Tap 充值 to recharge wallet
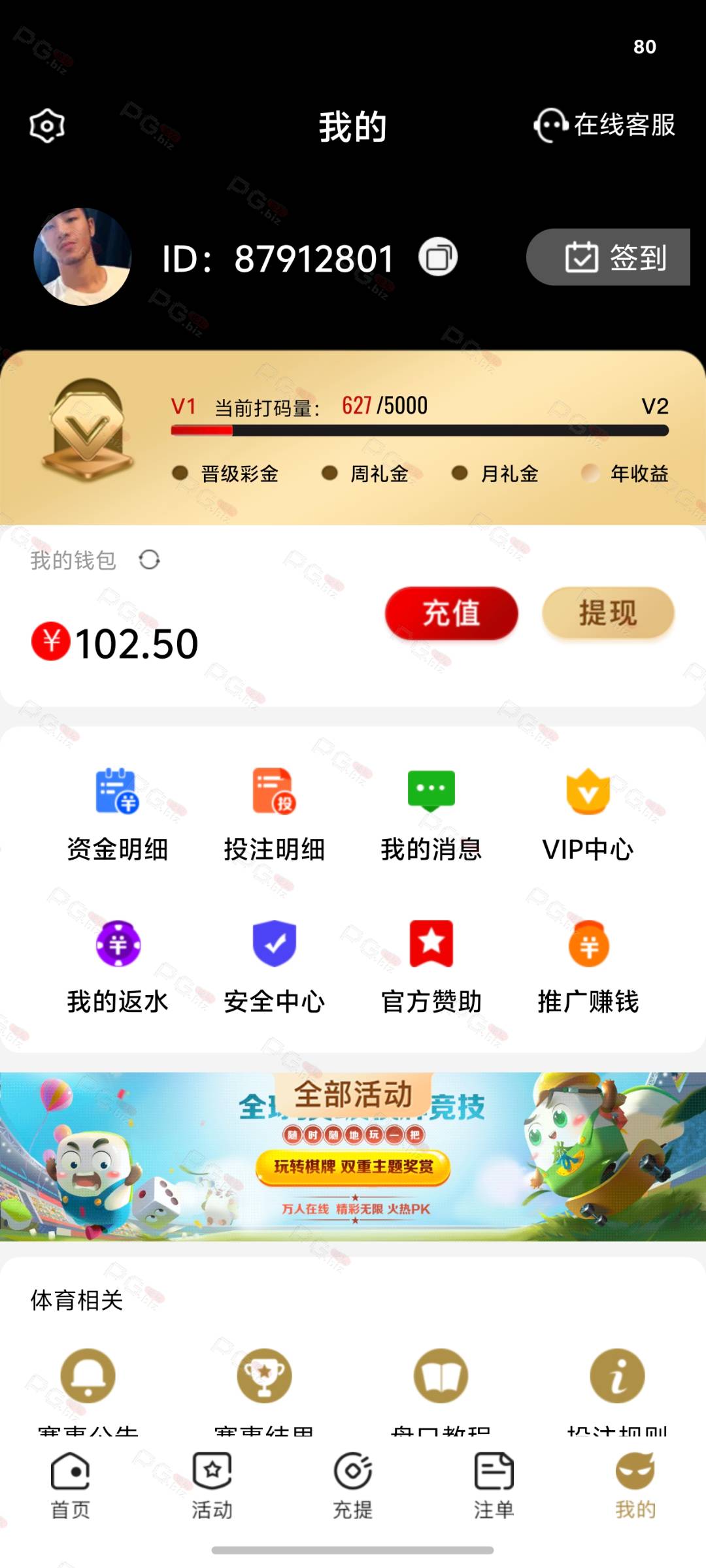The width and height of the screenshot is (706, 1568). pos(451,613)
